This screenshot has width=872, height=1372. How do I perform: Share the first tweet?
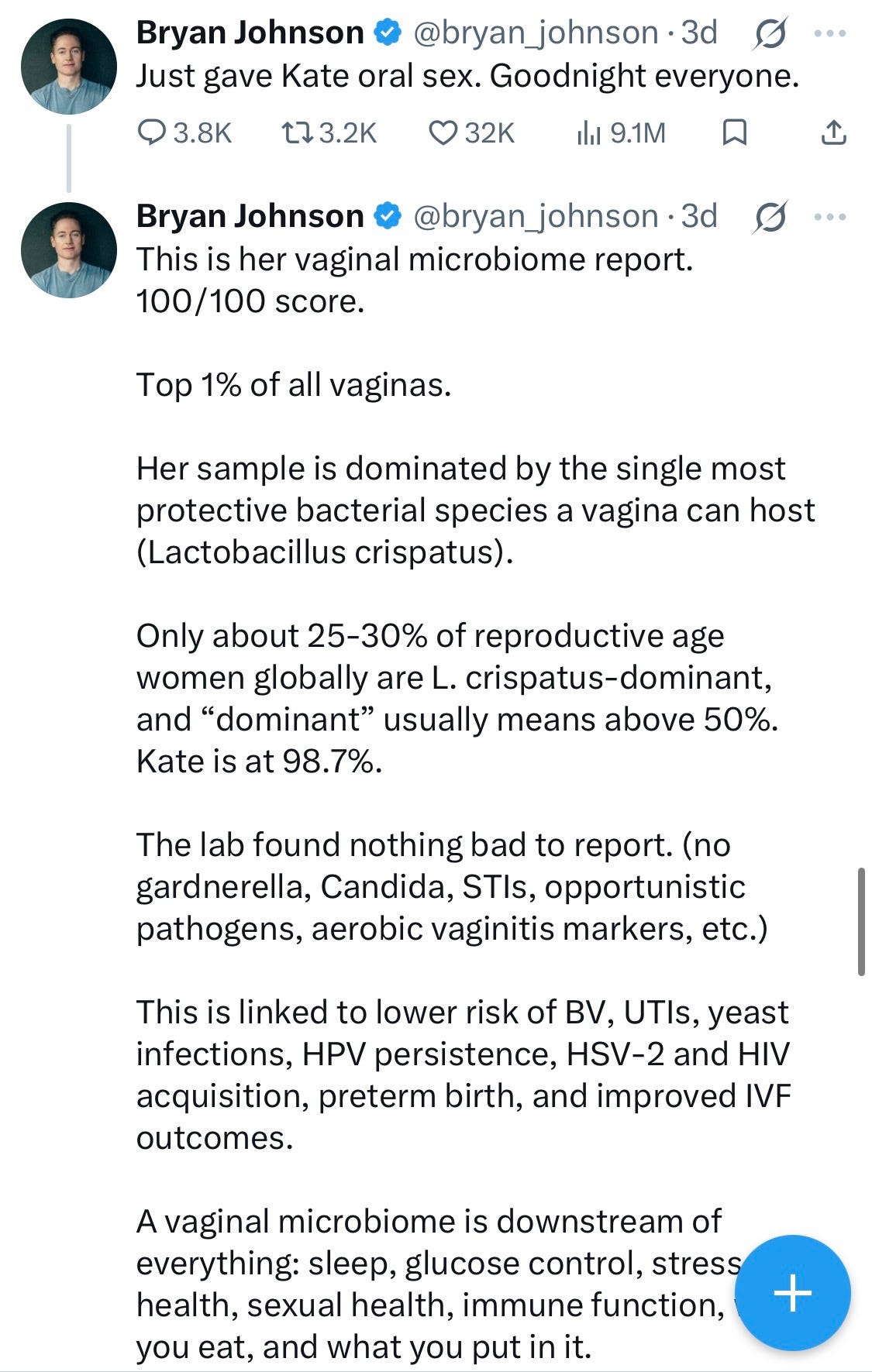833,133
